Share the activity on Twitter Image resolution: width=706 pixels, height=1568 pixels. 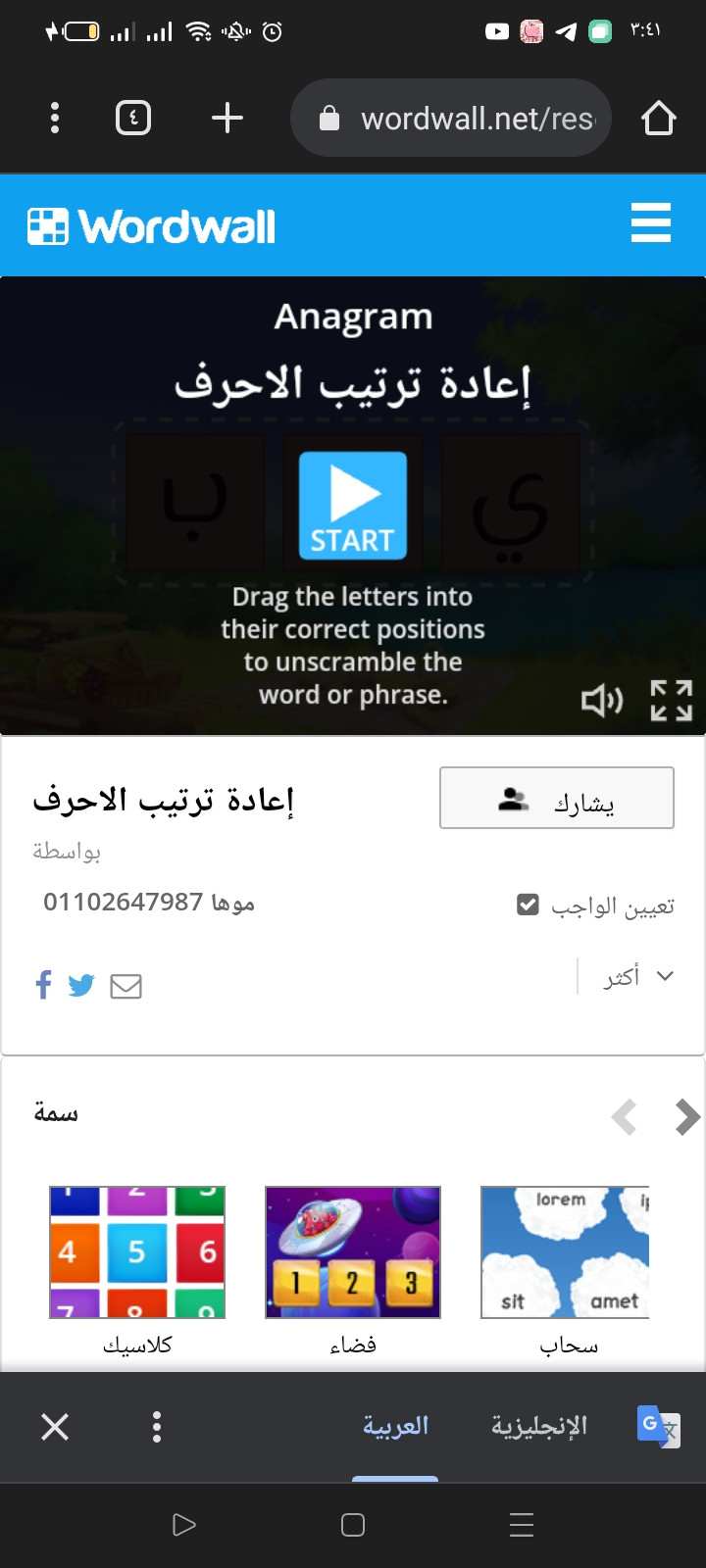[x=81, y=985]
